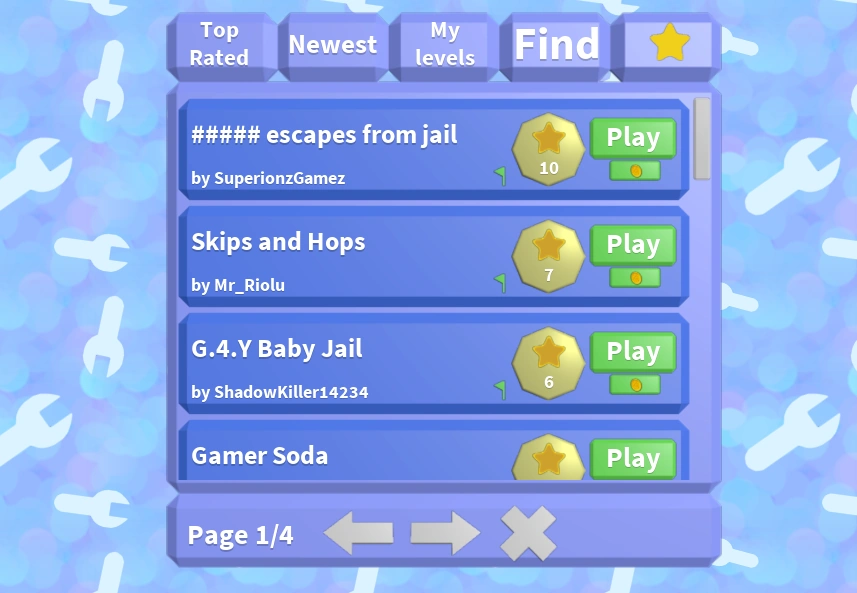Go to the next page arrow
The width and height of the screenshot is (857, 593).
pos(445,533)
